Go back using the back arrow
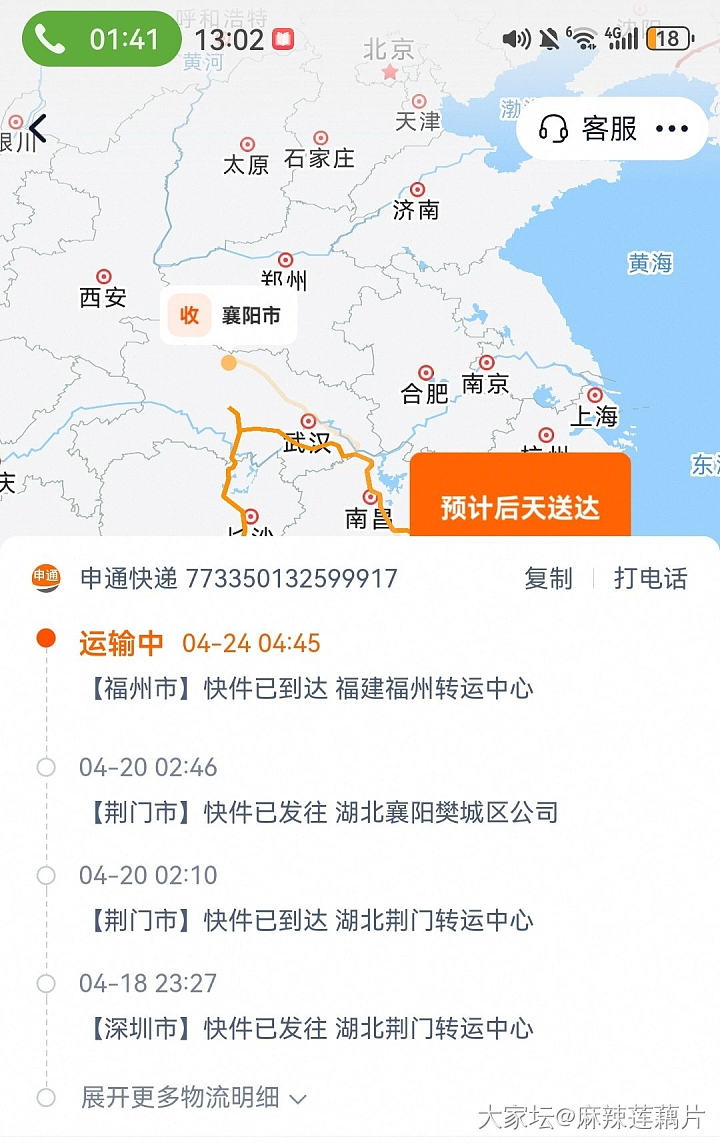Image resolution: width=720 pixels, height=1145 pixels. point(38,129)
